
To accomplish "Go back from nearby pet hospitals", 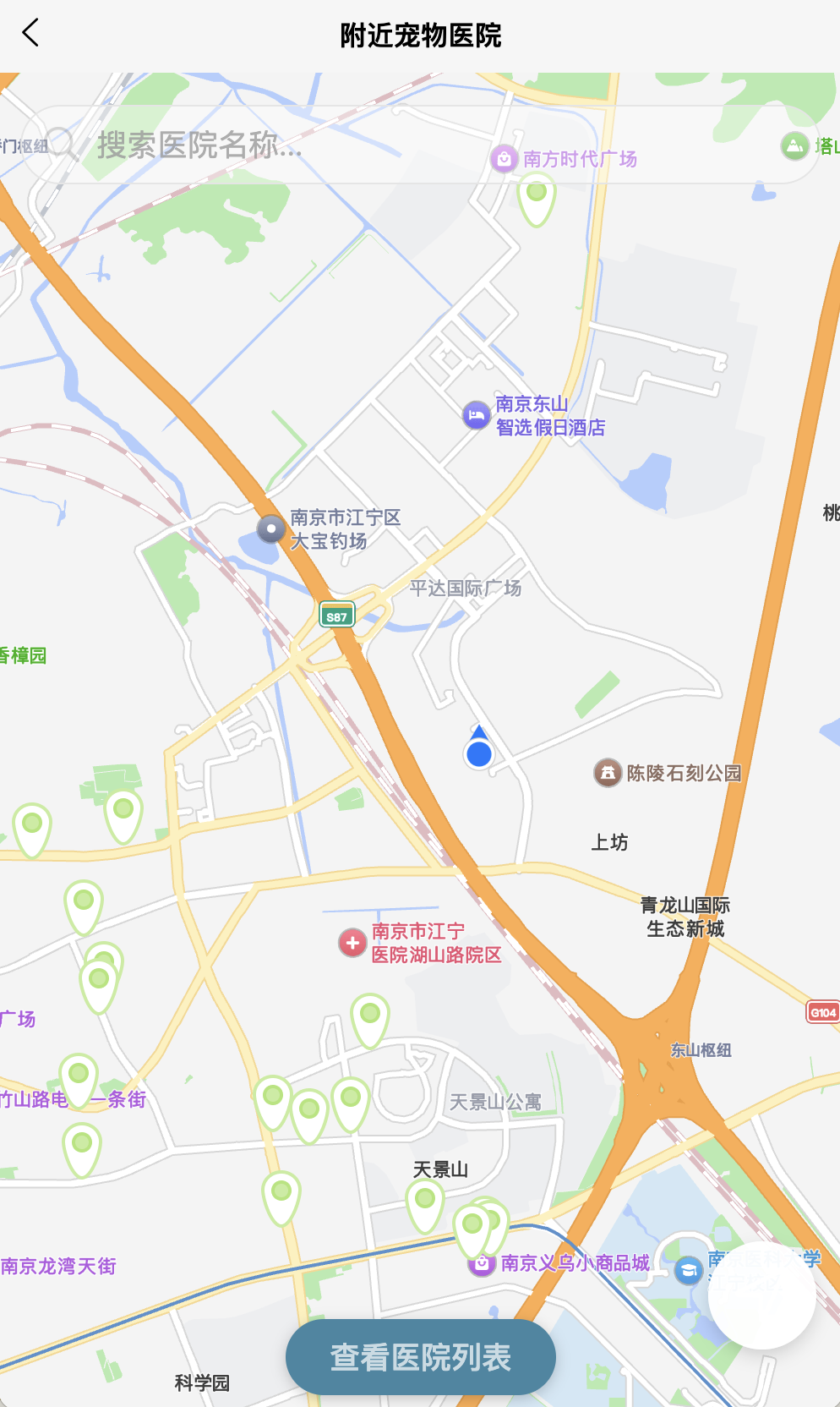I will point(30,34).
